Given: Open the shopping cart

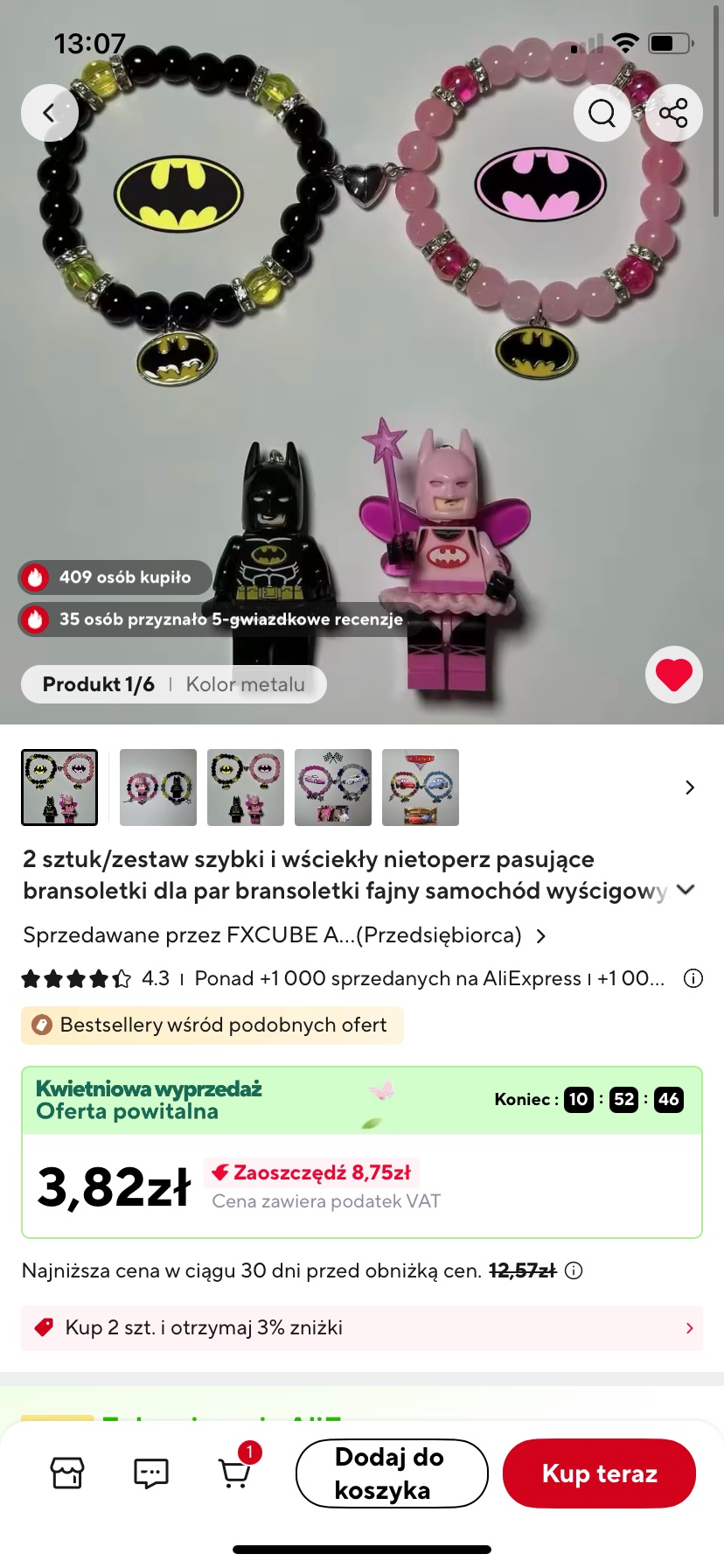Looking at the screenshot, I should click(234, 1473).
